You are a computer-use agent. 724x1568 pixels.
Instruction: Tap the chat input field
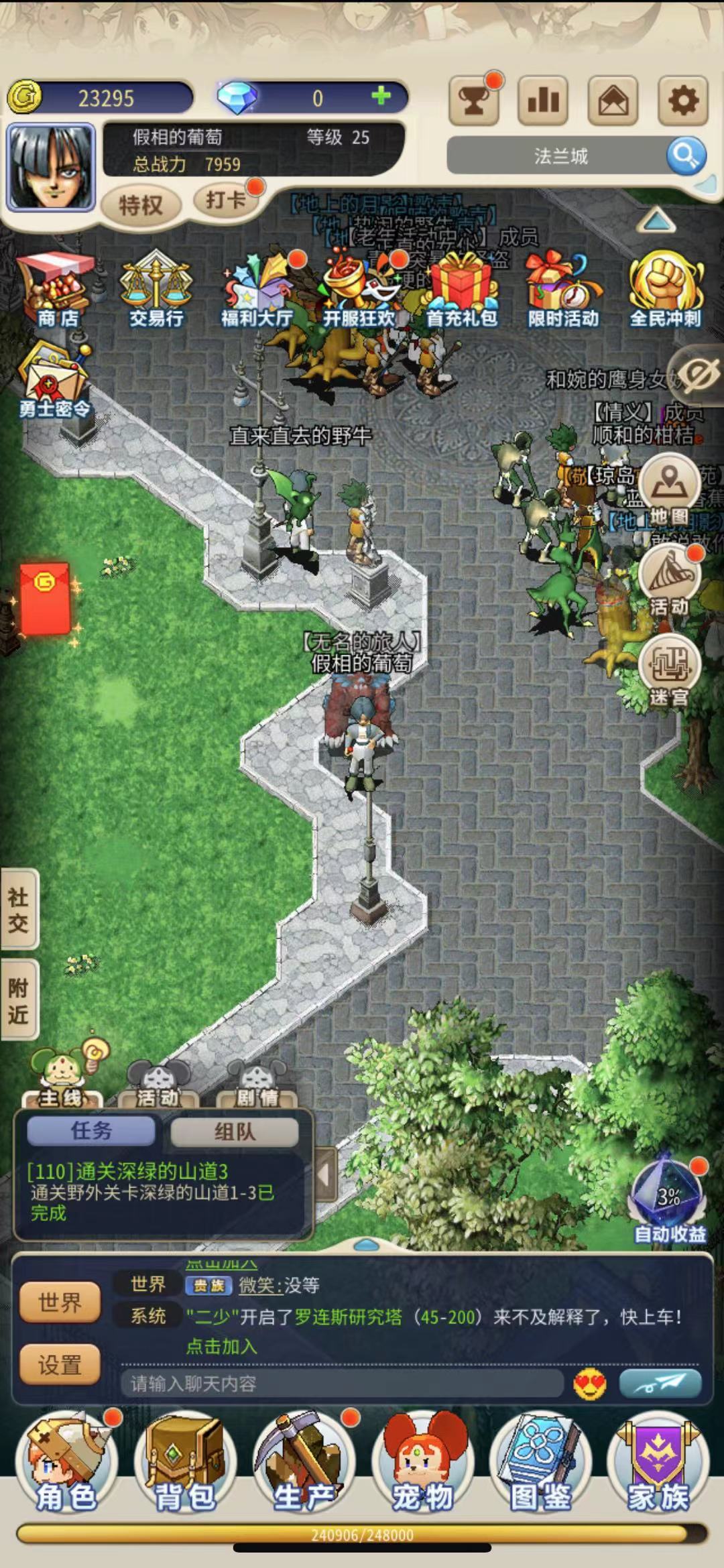(342, 1384)
